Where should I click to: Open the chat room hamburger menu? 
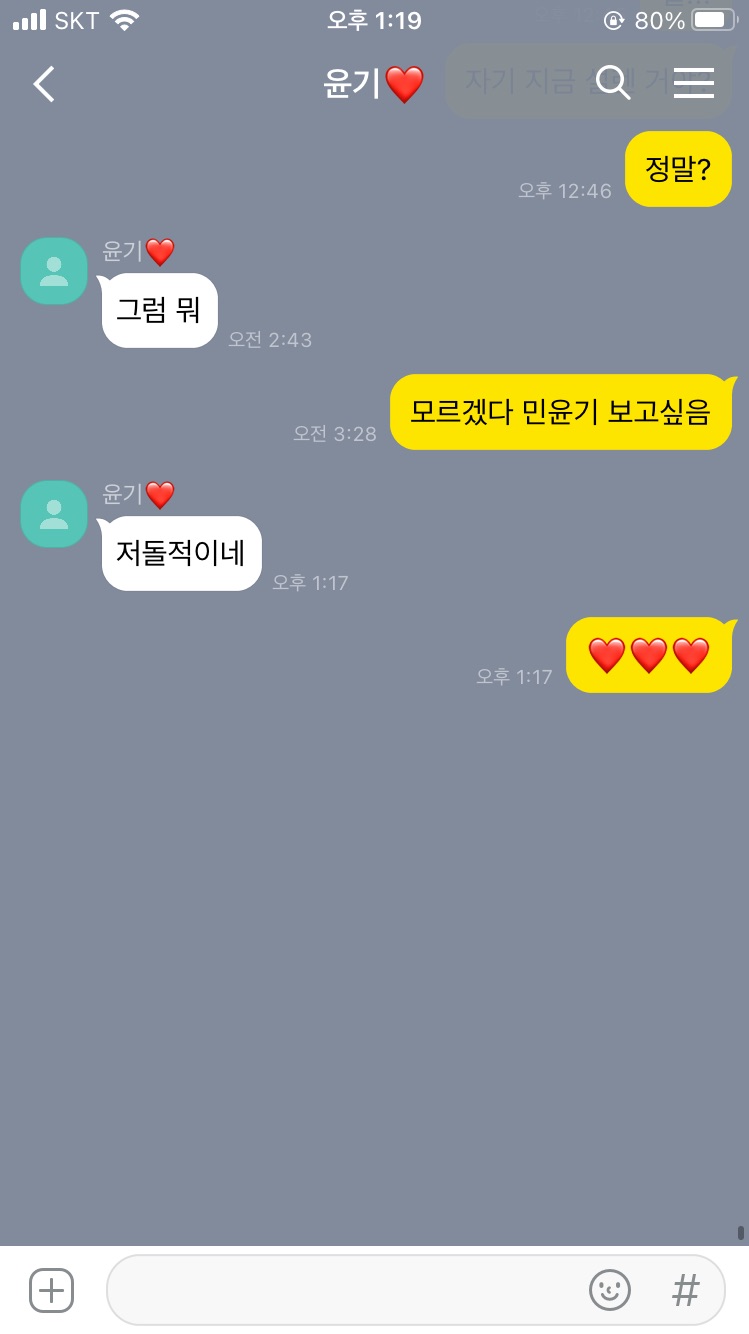coord(693,84)
